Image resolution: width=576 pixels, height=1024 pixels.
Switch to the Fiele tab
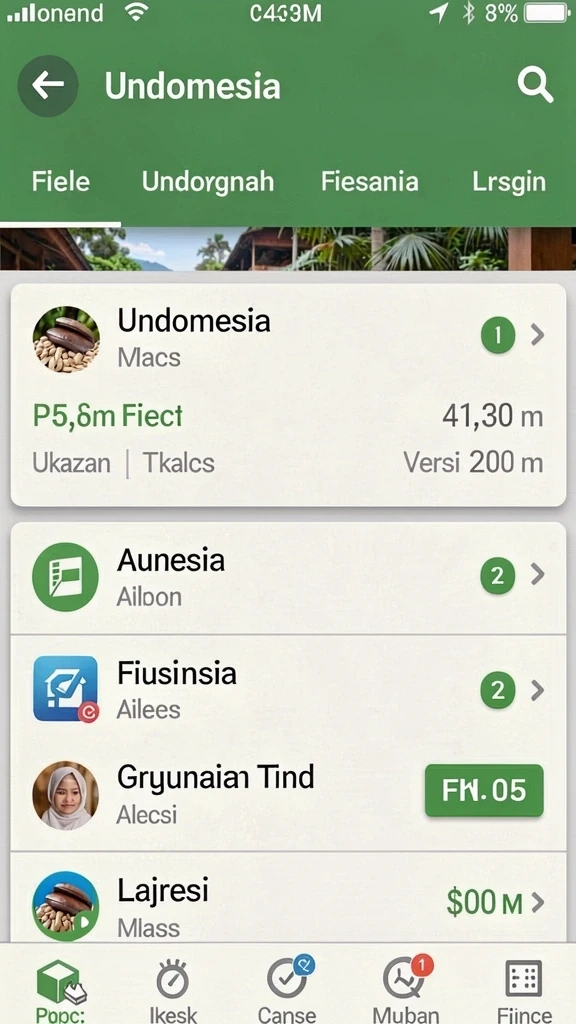tap(61, 182)
